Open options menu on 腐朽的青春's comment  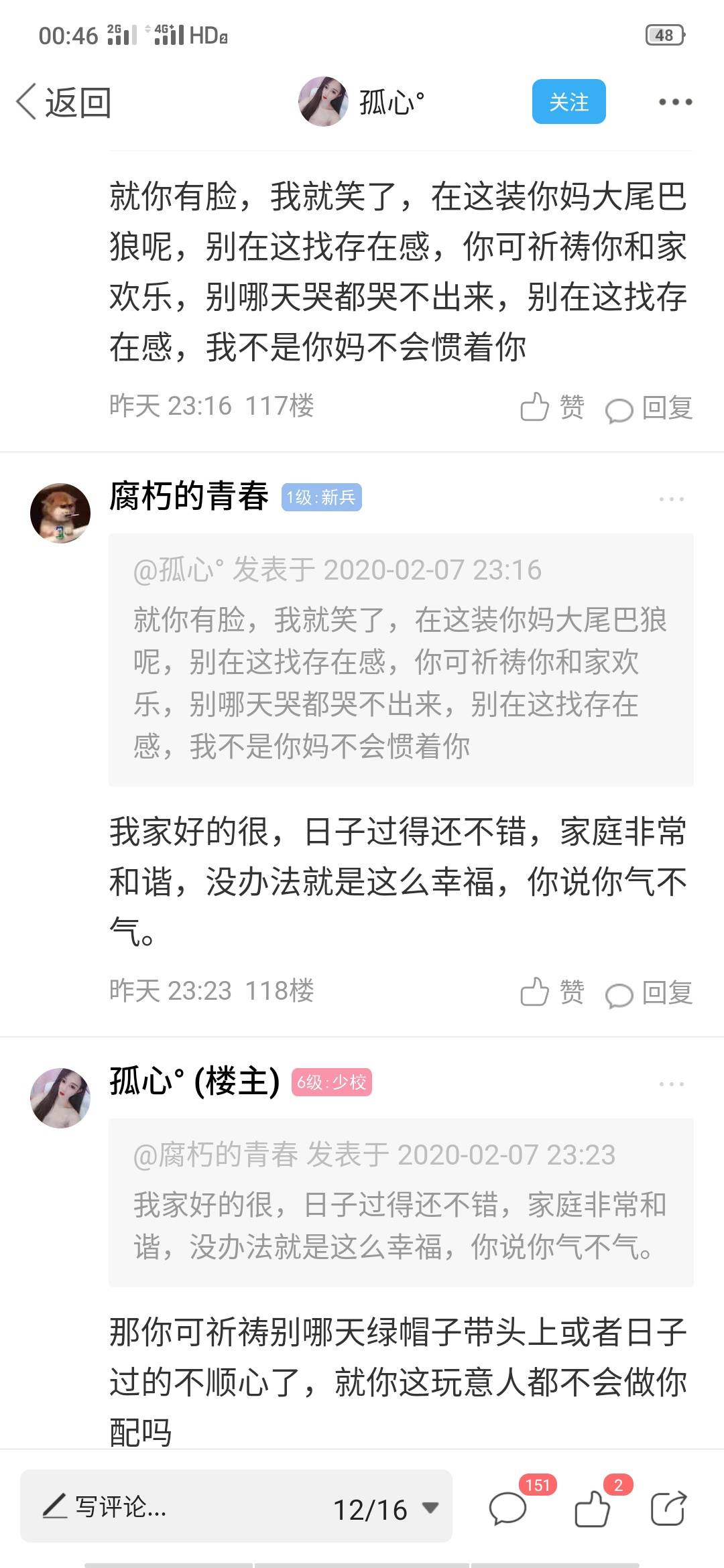pos(671,499)
